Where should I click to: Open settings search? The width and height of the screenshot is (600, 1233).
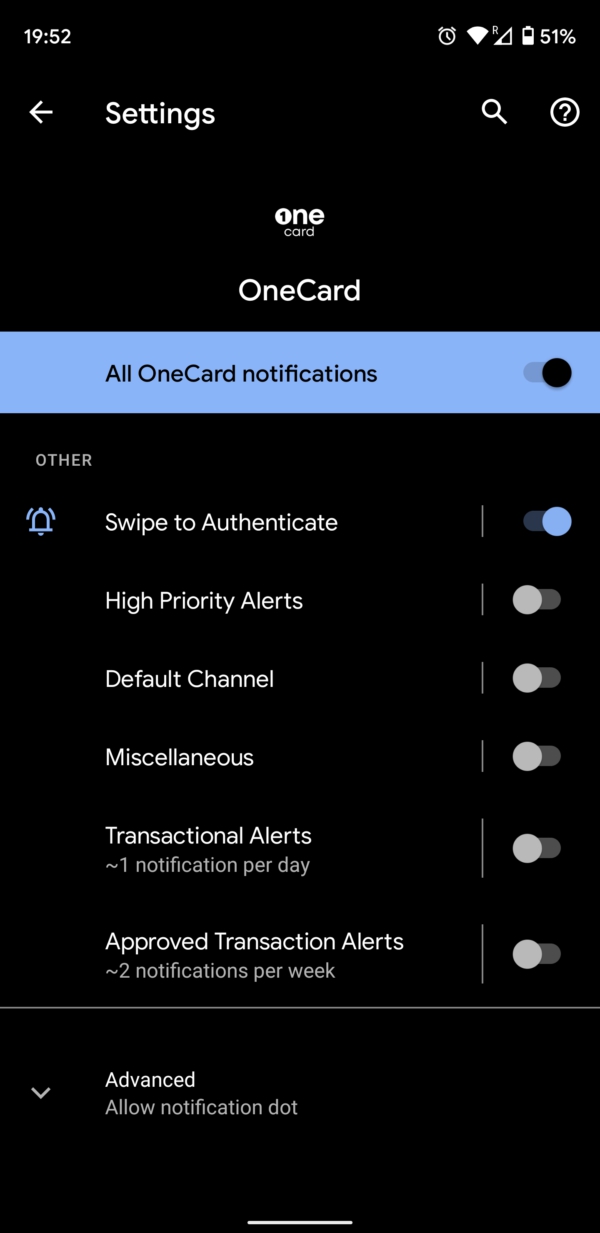tap(494, 113)
